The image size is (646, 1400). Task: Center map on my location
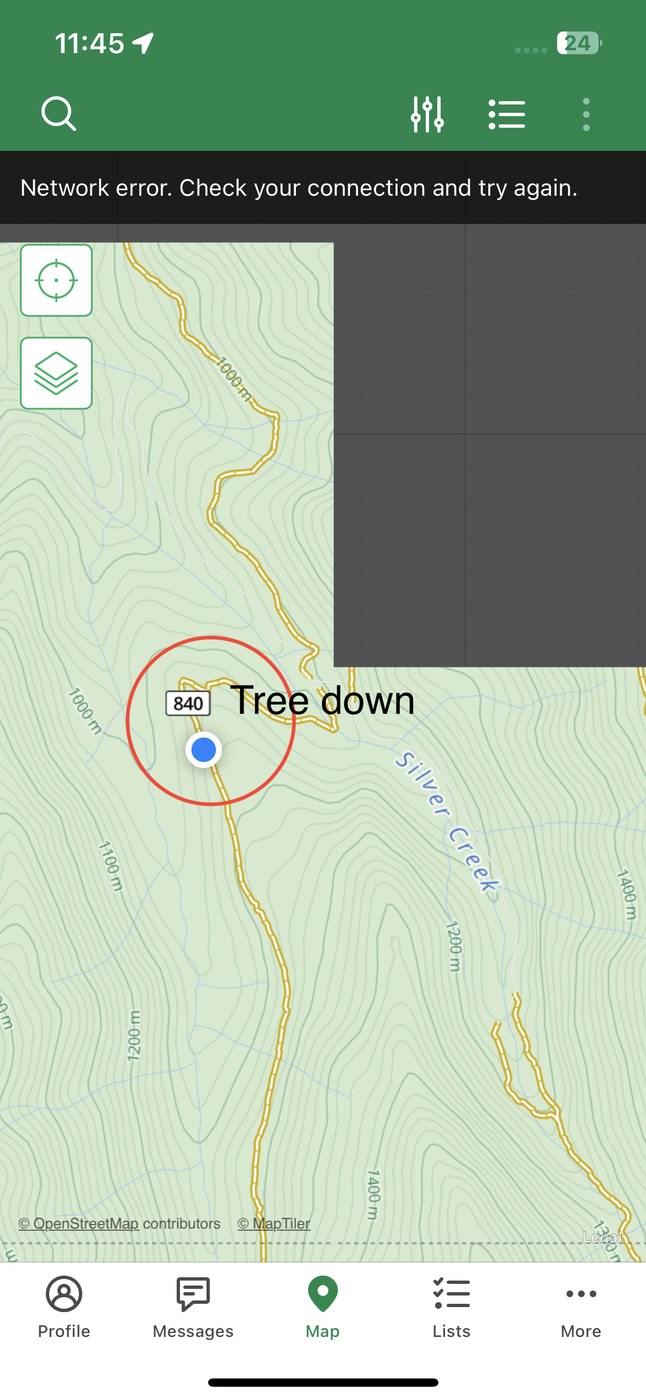tap(57, 281)
